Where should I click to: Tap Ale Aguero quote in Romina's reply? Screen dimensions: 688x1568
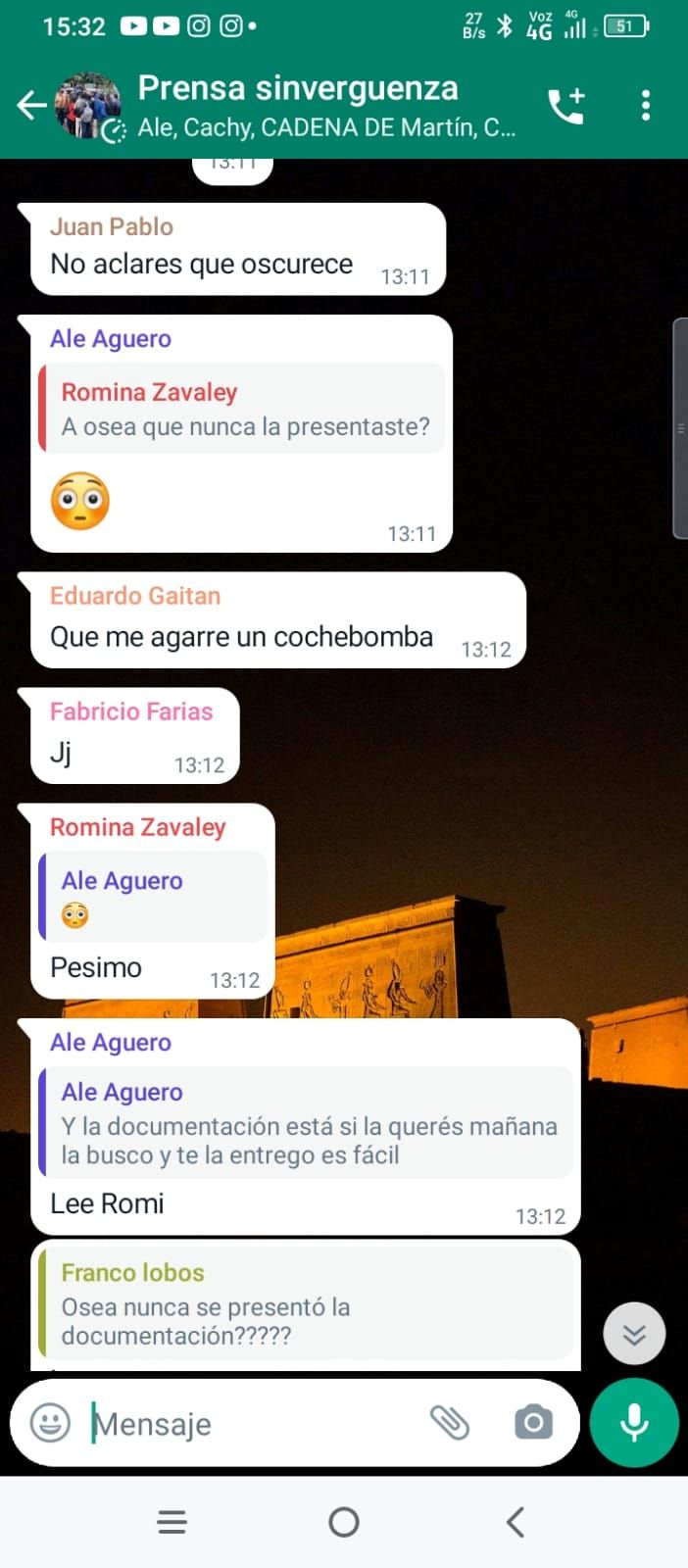(153, 897)
